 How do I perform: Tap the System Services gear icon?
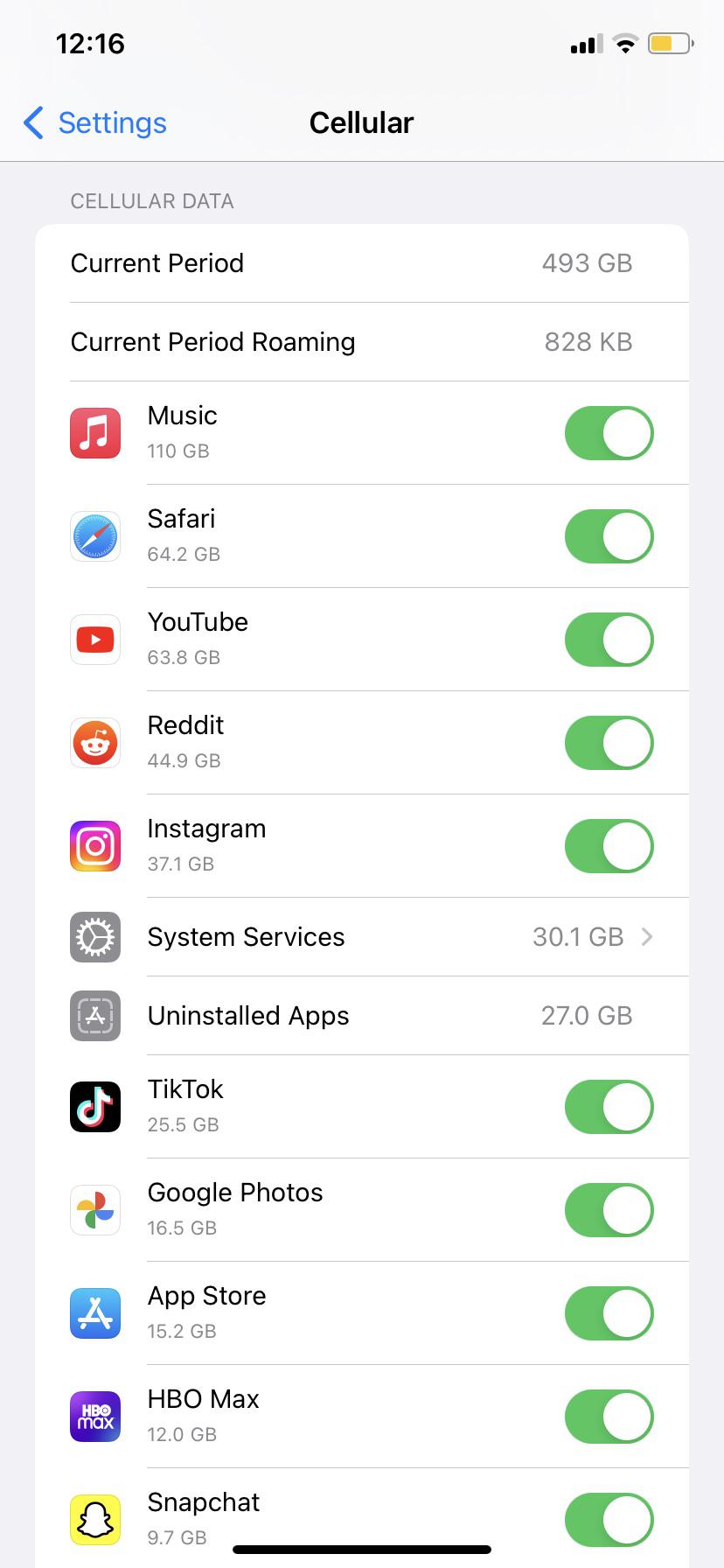[x=94, y=936]
